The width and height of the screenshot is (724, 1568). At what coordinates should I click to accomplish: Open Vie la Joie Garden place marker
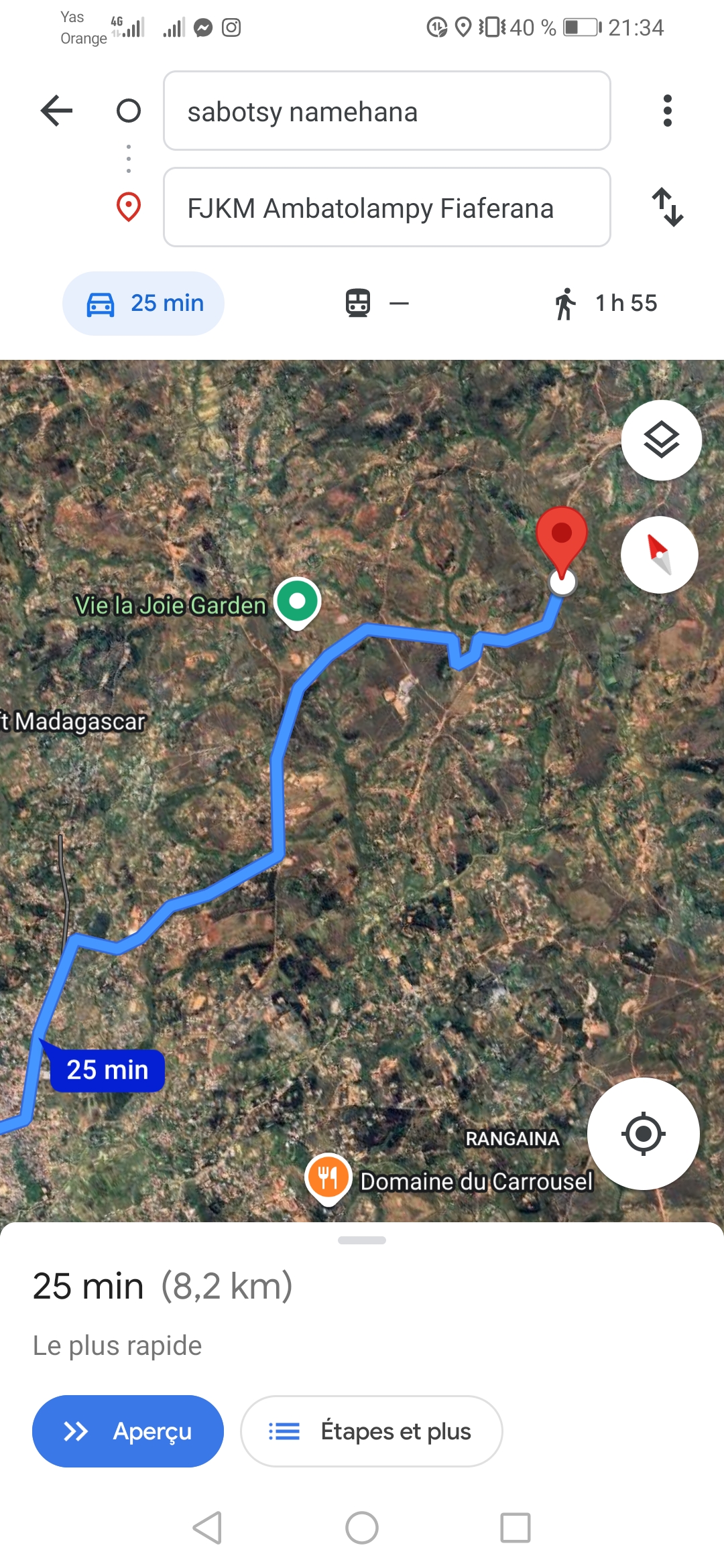(x=298, y=602)
